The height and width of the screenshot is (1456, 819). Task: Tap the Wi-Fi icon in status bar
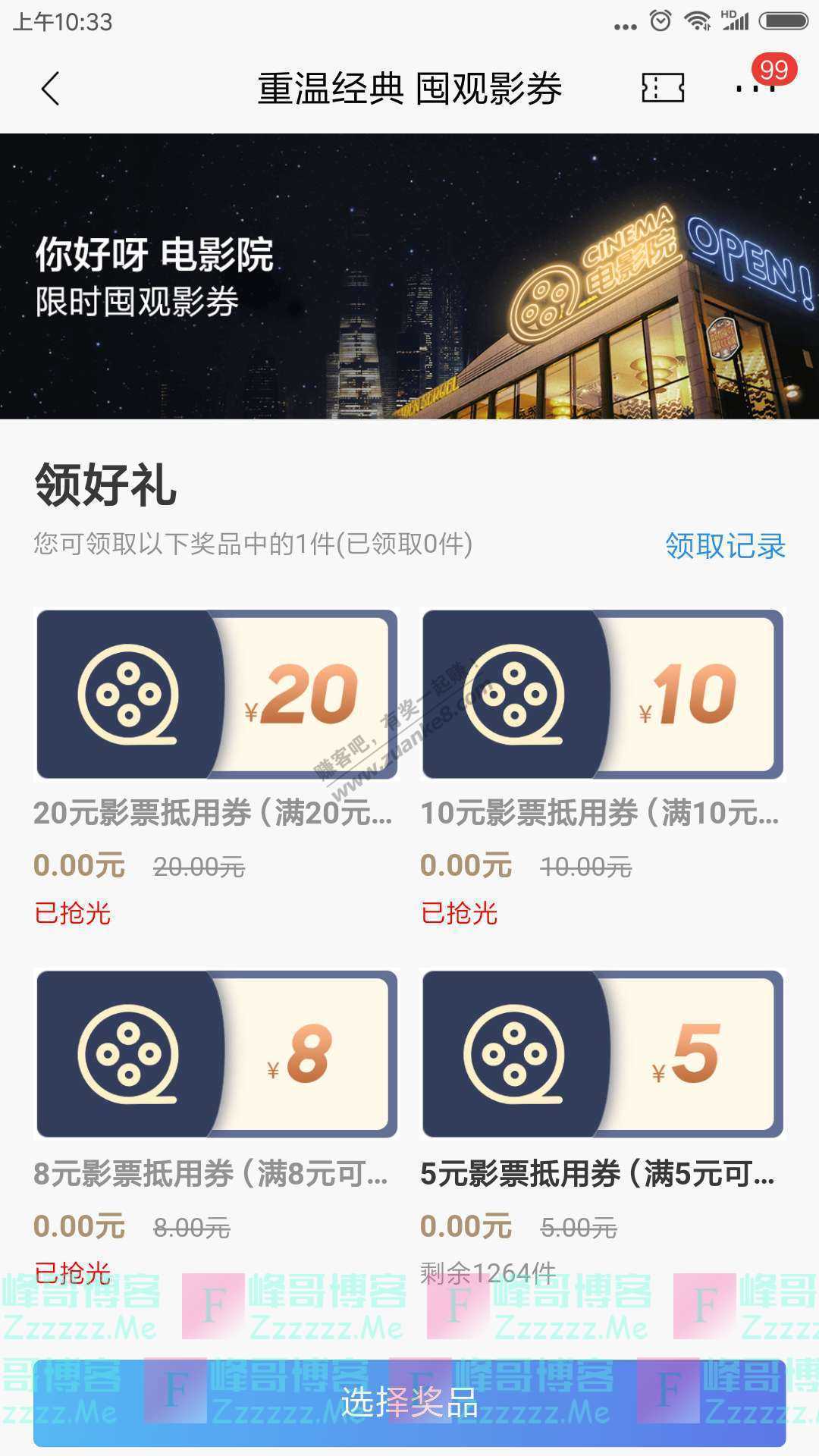[698, 21]
